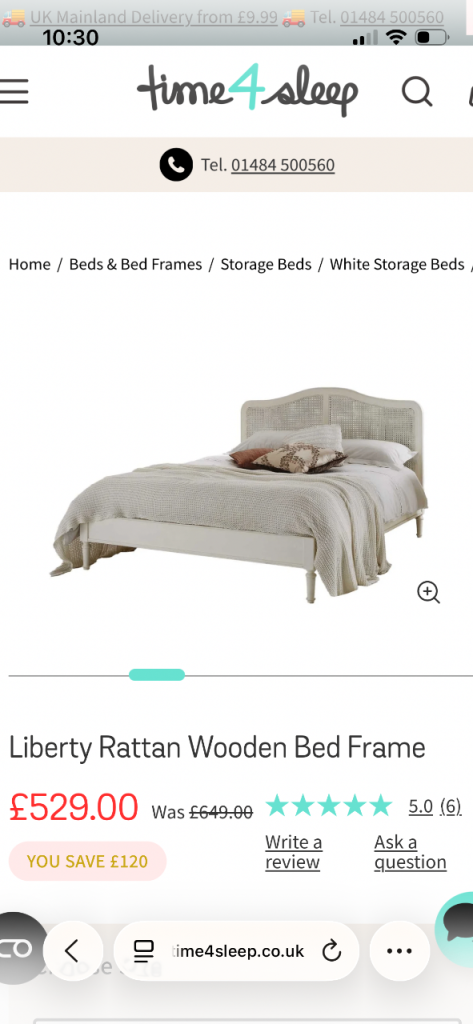Open the Home breadcrumb link

click(x=29, y=264)
